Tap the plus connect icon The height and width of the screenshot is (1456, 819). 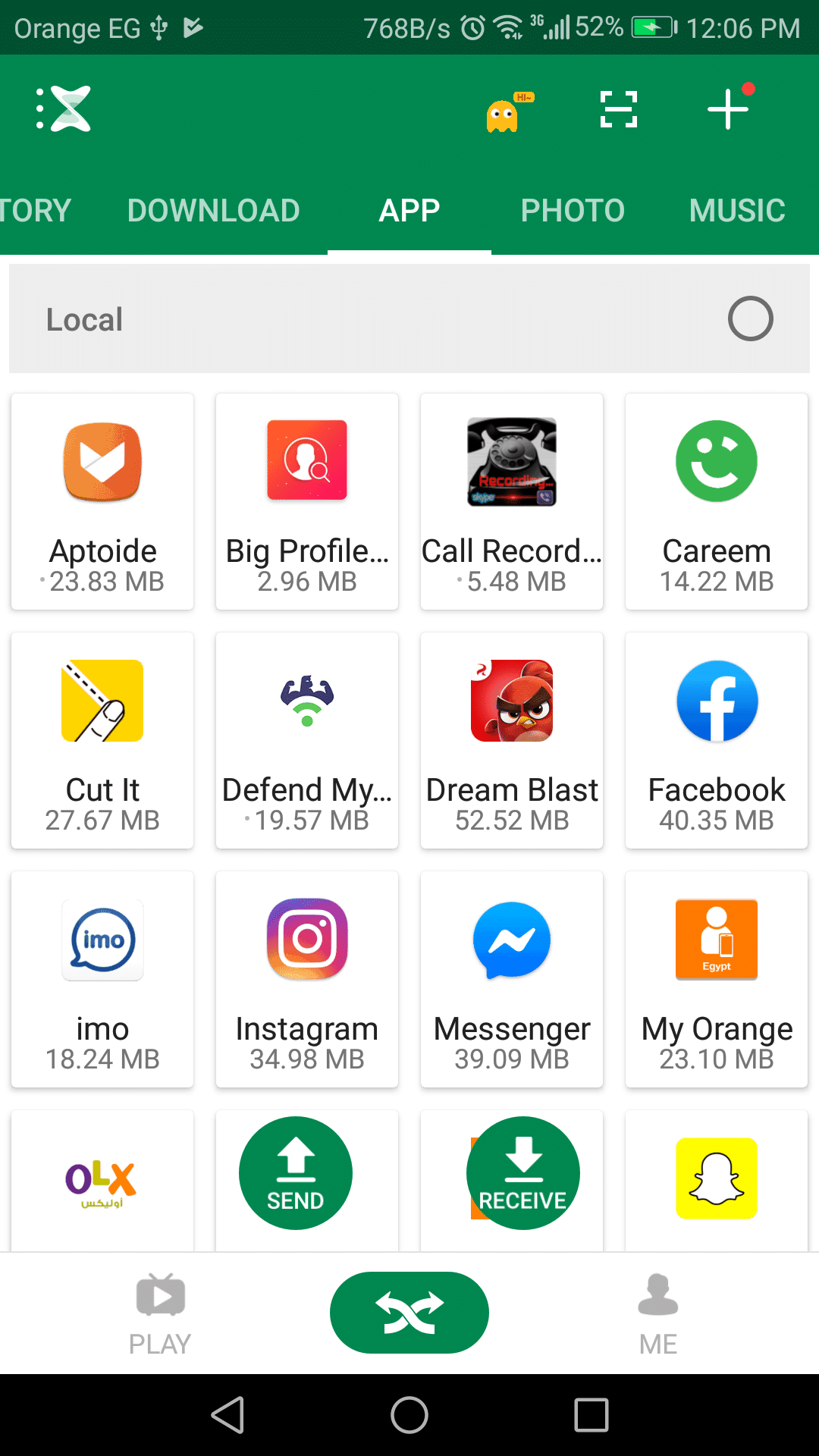pyautogui.click(x=728, y=109)
